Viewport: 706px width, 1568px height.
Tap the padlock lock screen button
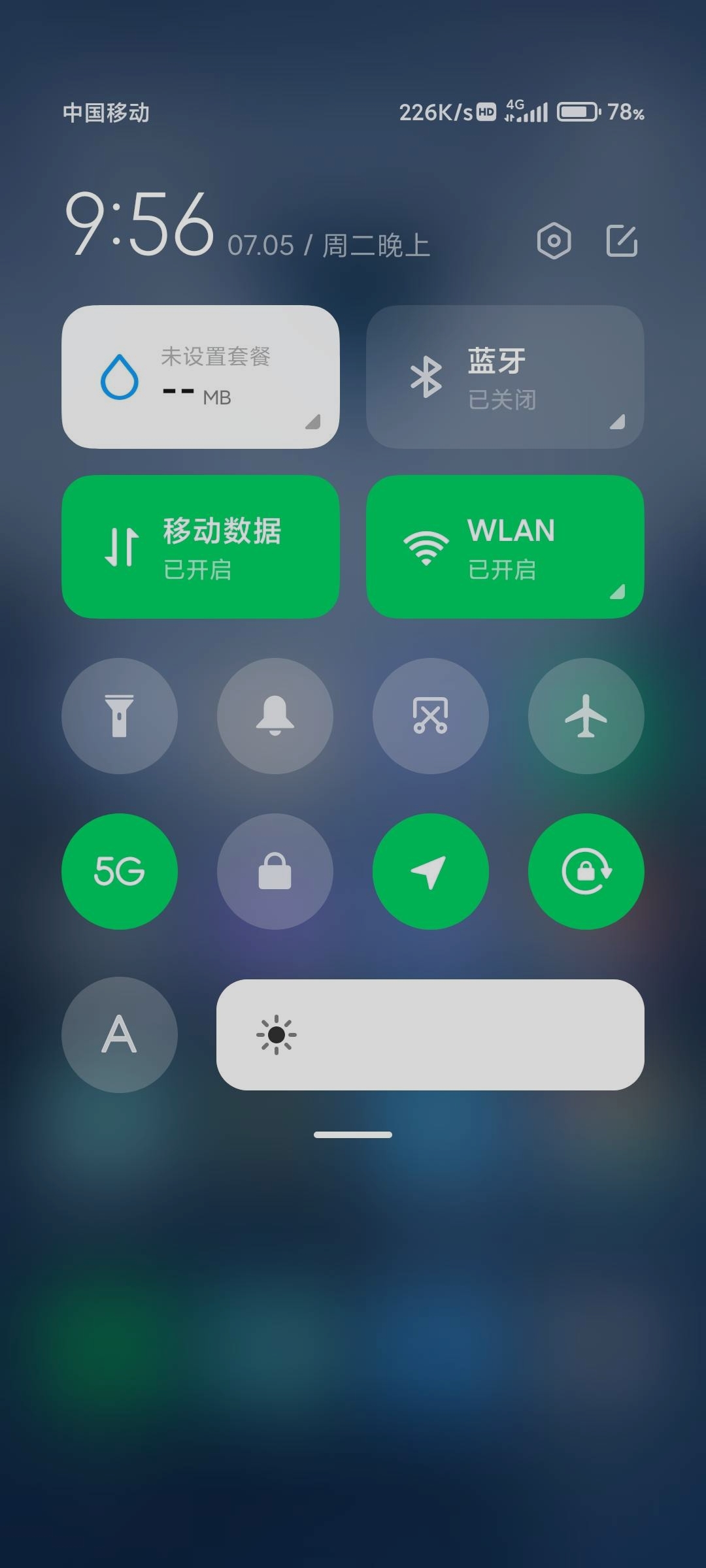click(x=275, y=872)
